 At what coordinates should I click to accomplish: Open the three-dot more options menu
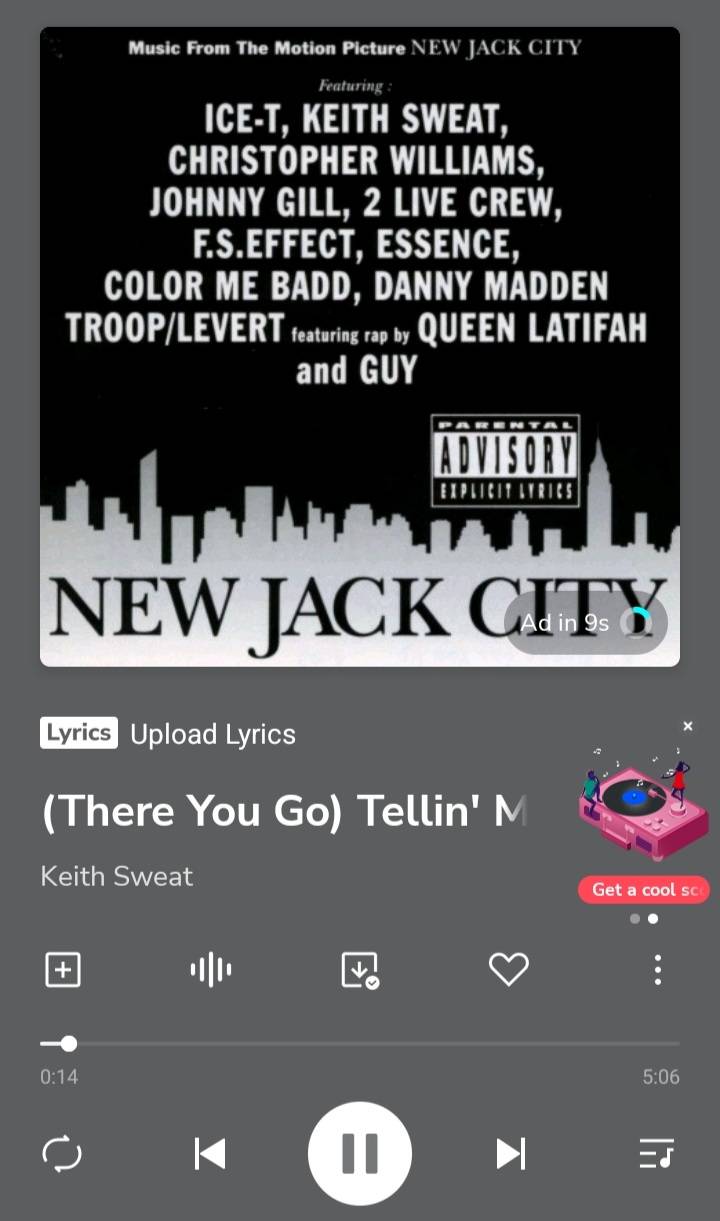[x=657, y=969]
